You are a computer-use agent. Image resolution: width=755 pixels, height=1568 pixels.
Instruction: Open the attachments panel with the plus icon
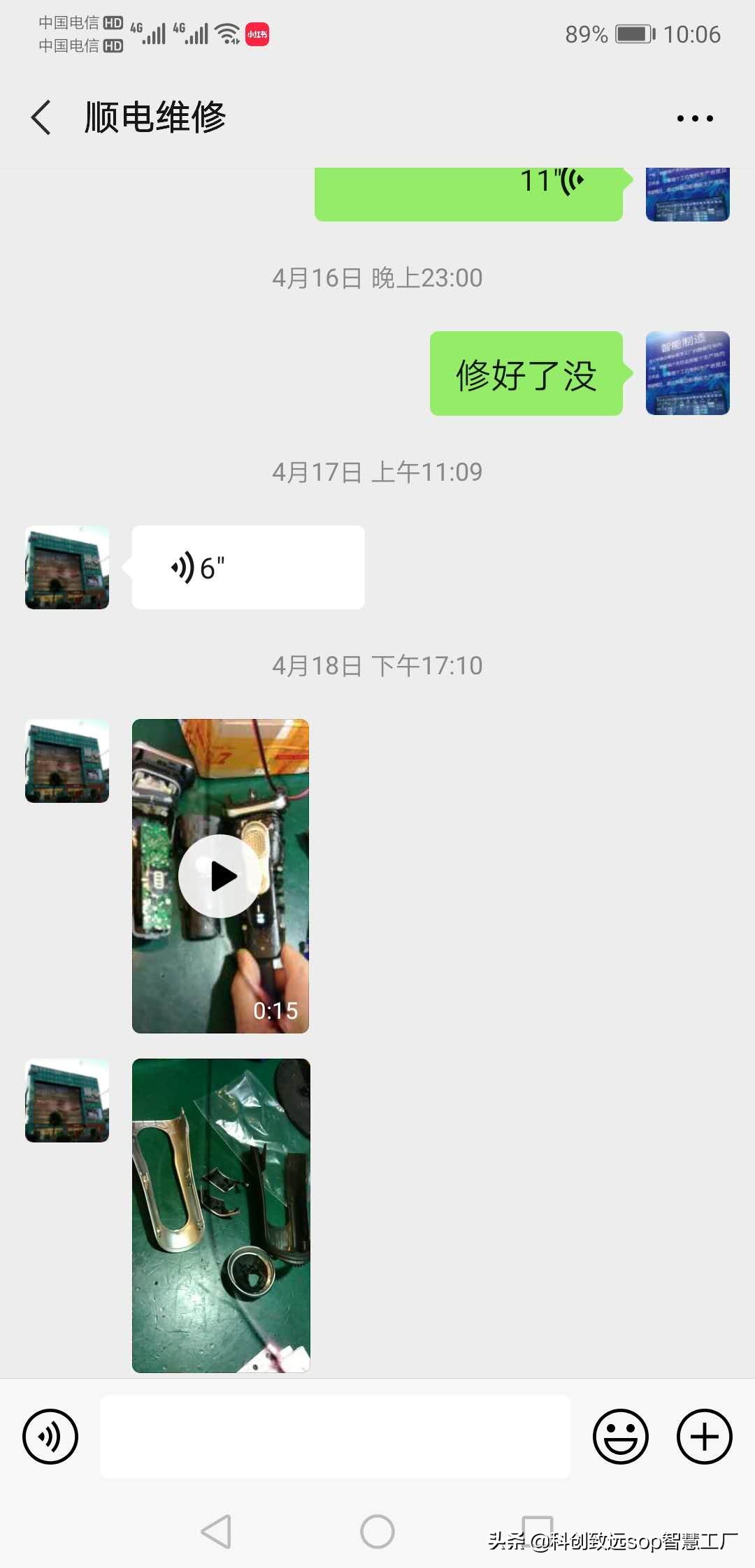[x=703, y=1437]
